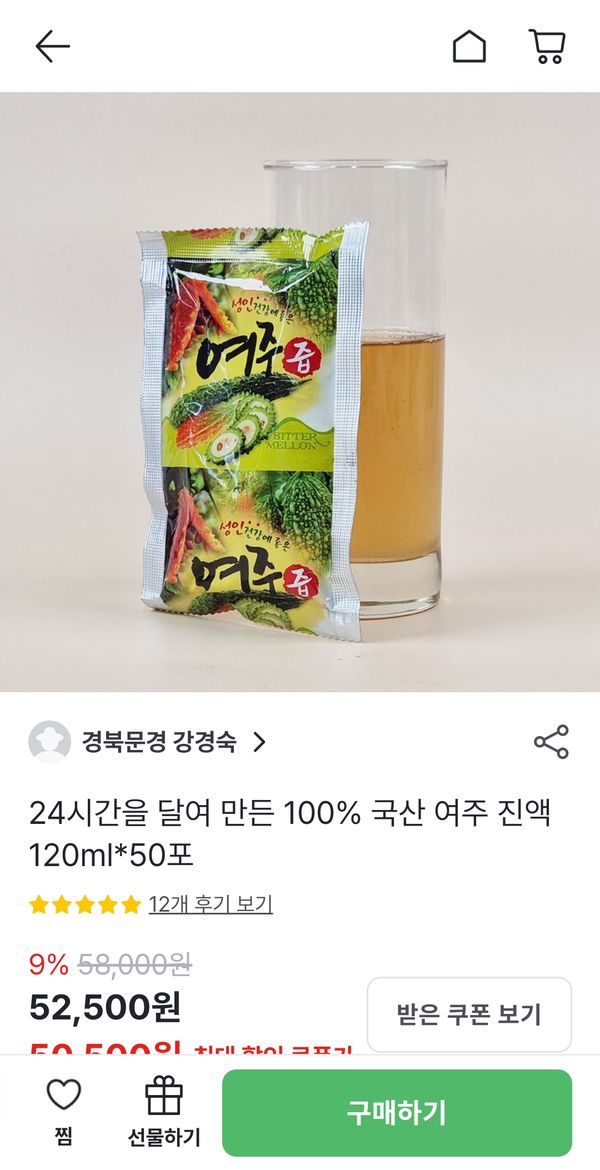Screen dimensions: 600x1170
Task: Tap 선물하기 to send as gift
Action: click(x=164, y=1110)
